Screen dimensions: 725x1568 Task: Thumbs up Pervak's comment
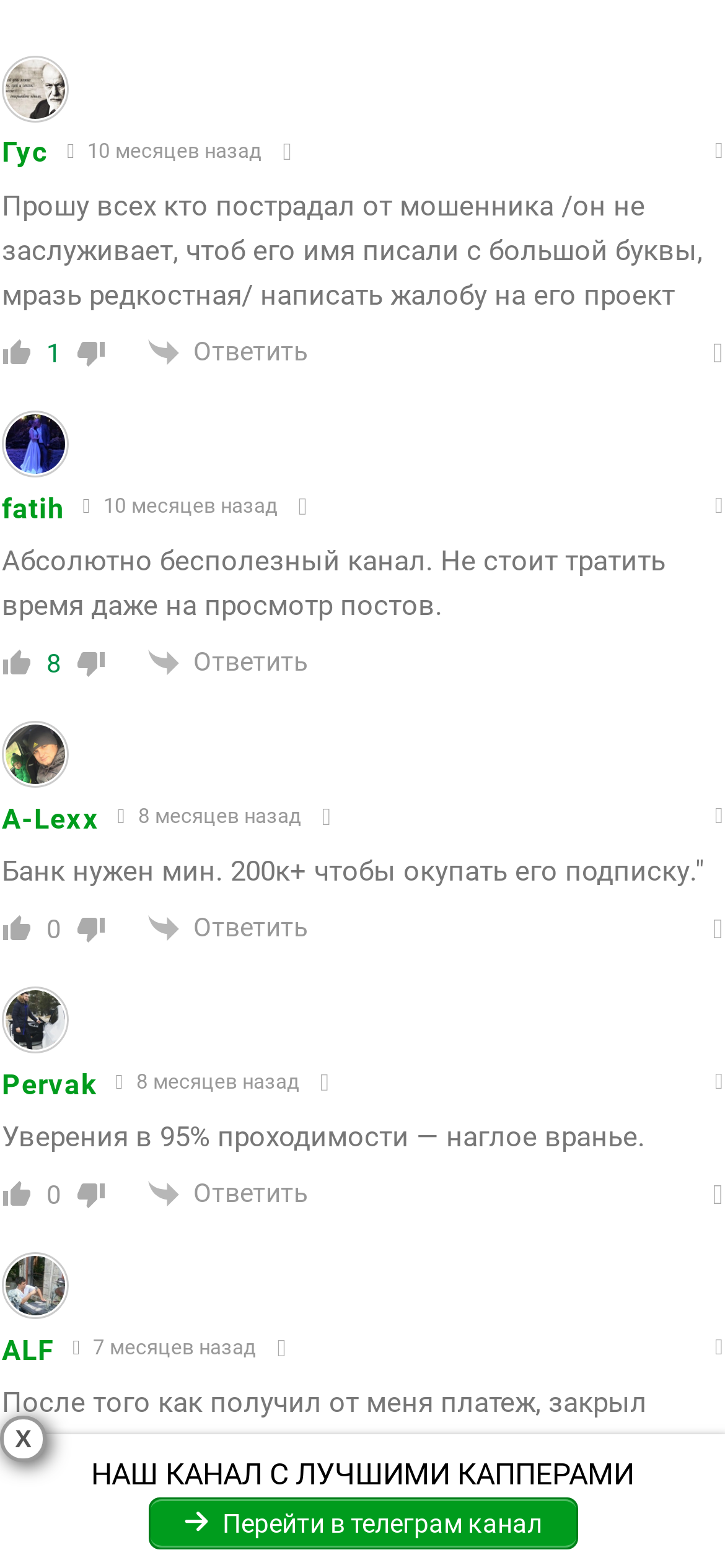(17, 1195)
